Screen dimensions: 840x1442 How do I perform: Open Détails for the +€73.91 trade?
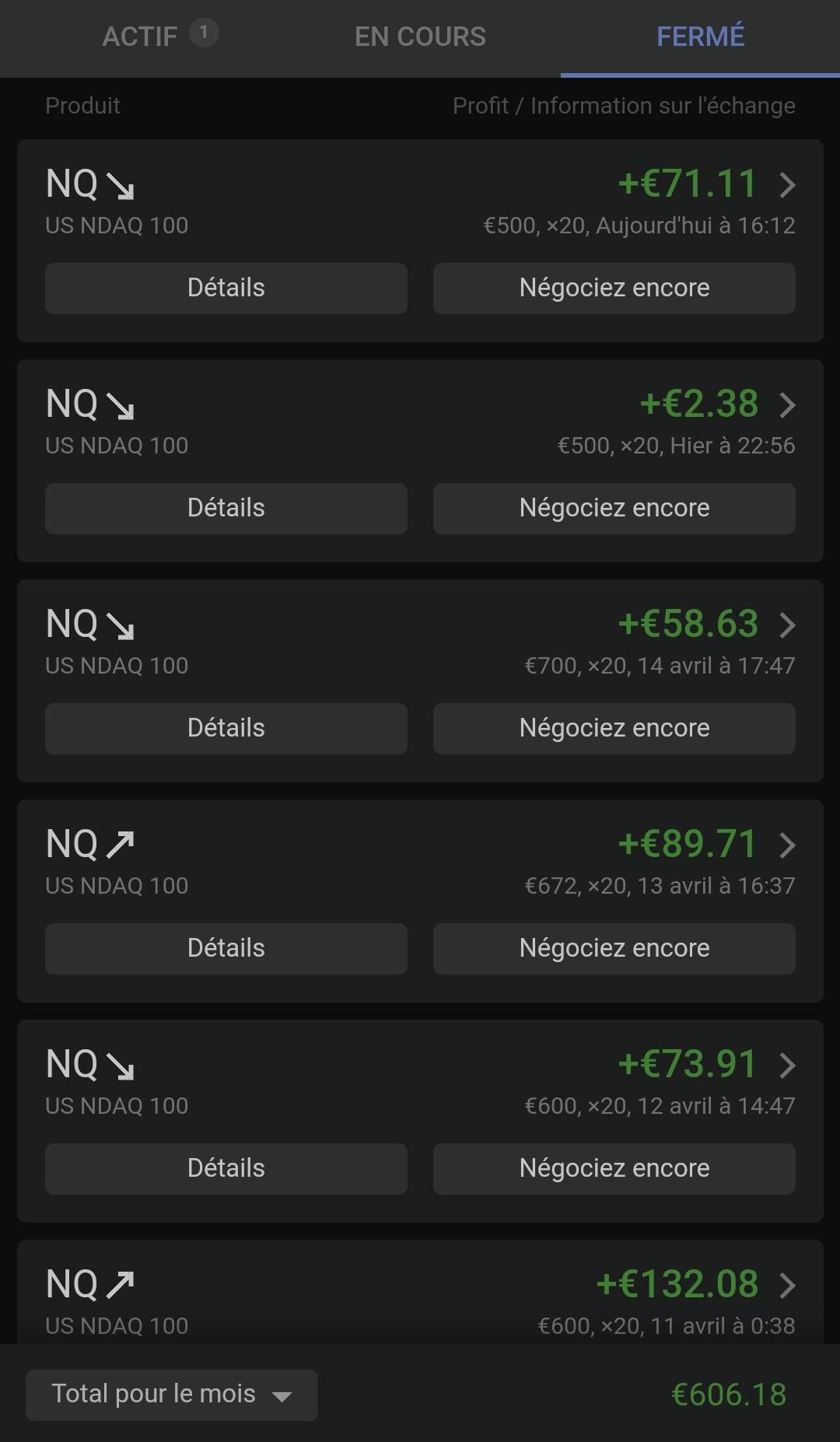click(x=226, y=1169)
